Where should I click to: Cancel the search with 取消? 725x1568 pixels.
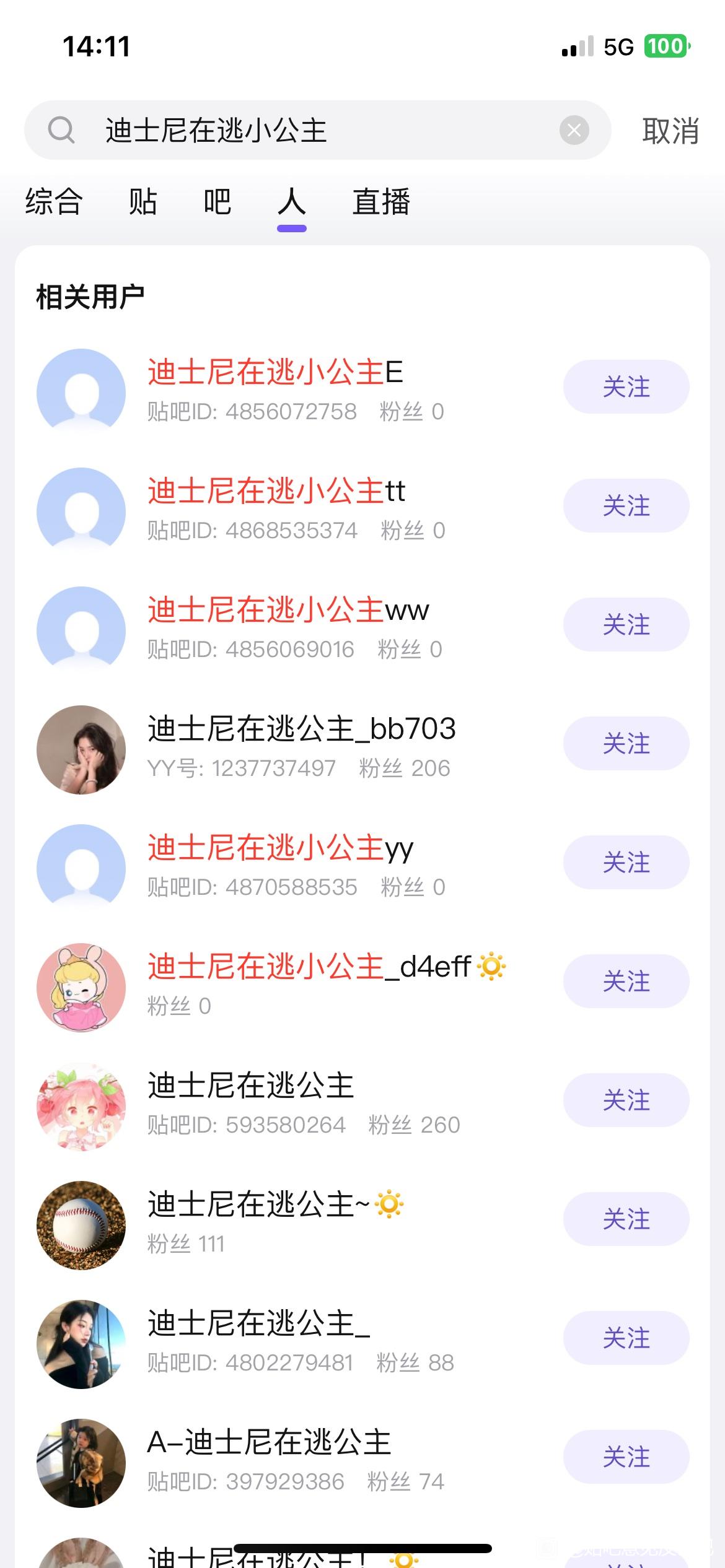(670, 131)
